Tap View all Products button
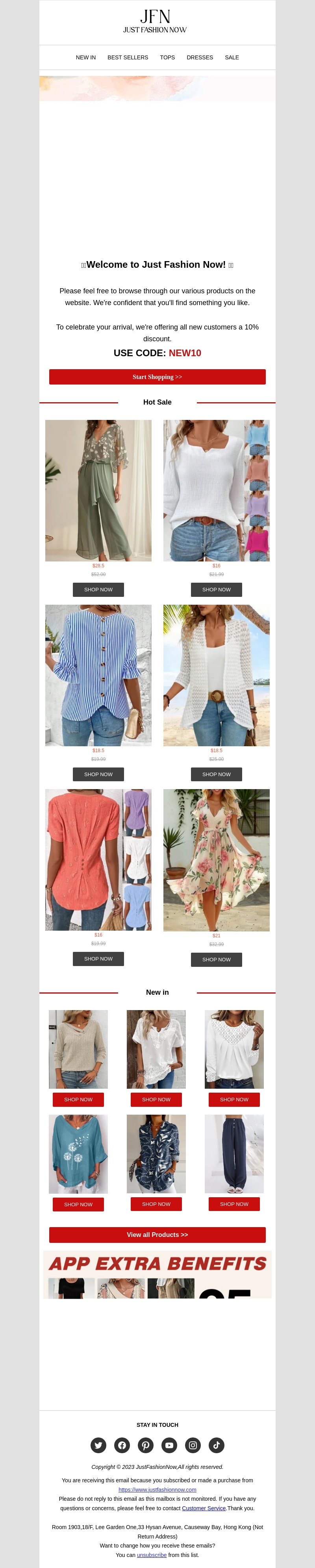Viewport: 315px width, 1568px height. pyautogui.click(x=157, y=1235)
